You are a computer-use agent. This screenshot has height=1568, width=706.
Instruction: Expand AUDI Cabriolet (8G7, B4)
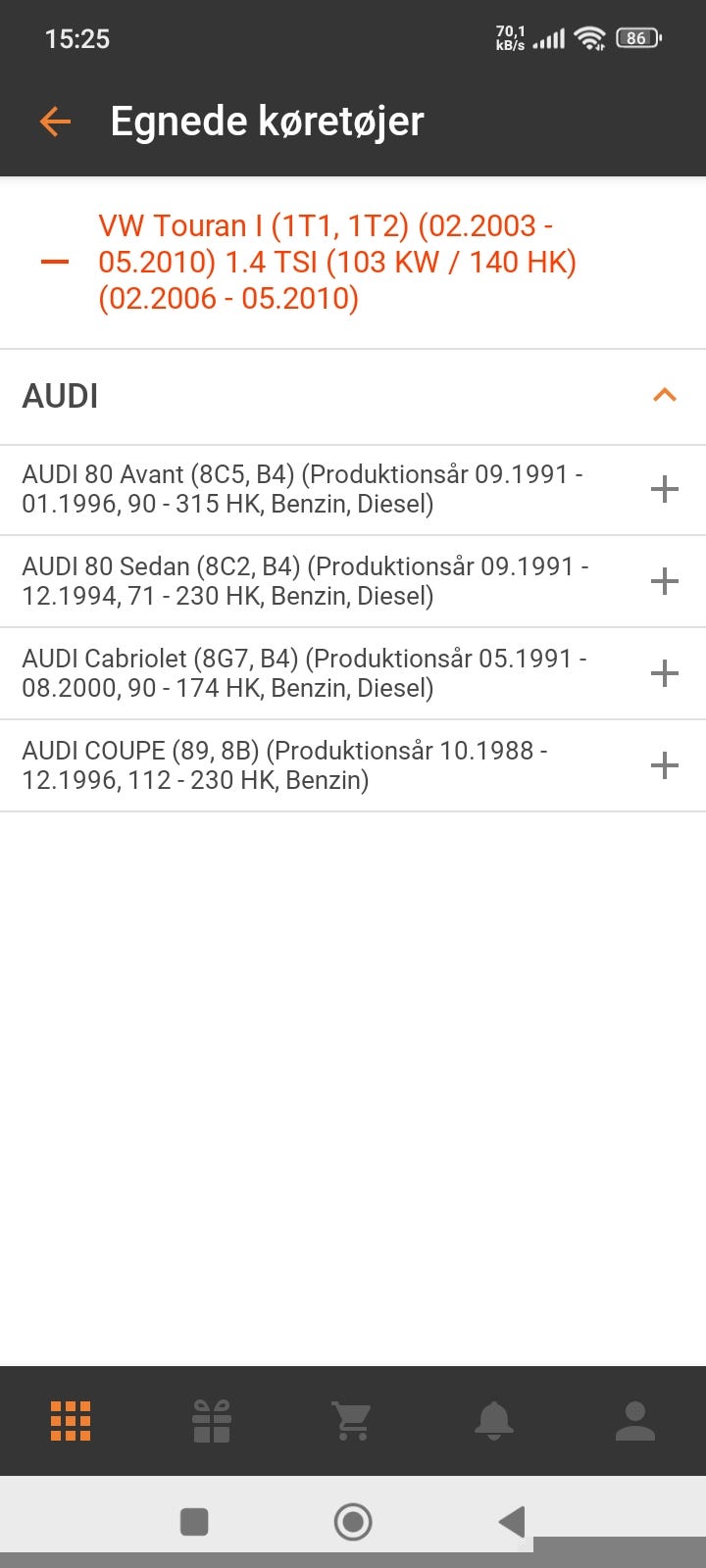click(x=664, y=673)
